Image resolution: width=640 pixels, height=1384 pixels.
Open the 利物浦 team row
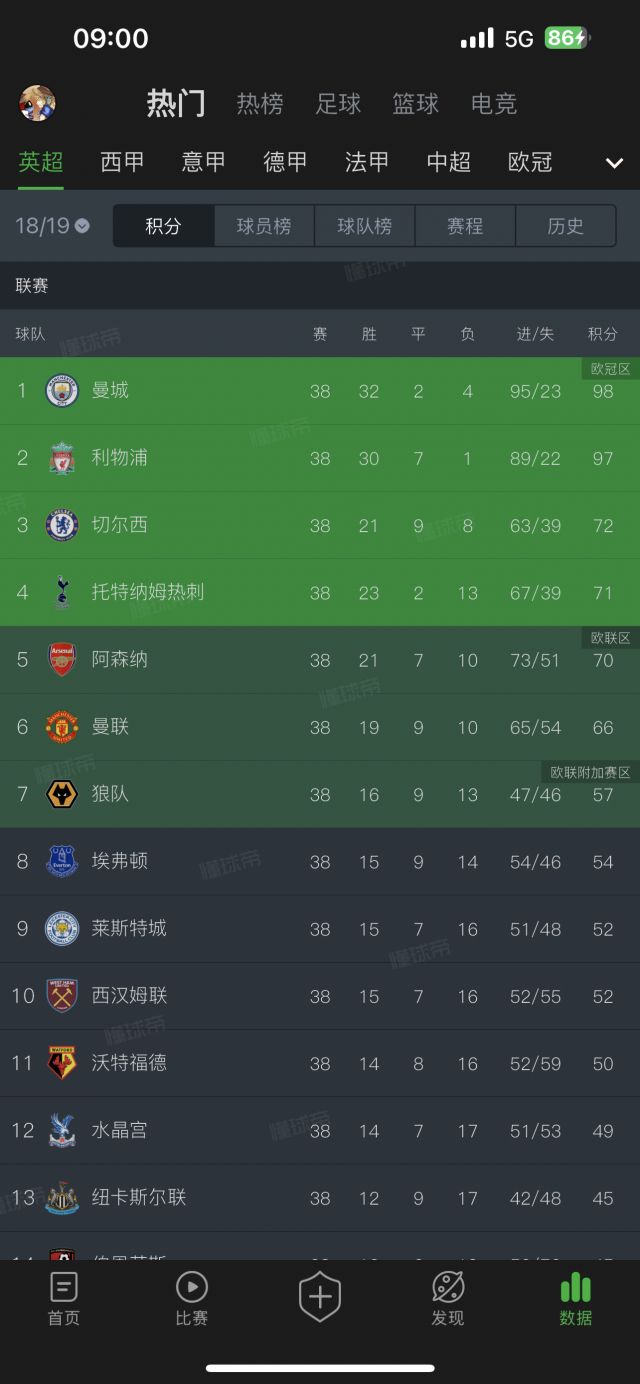point(320,458)
